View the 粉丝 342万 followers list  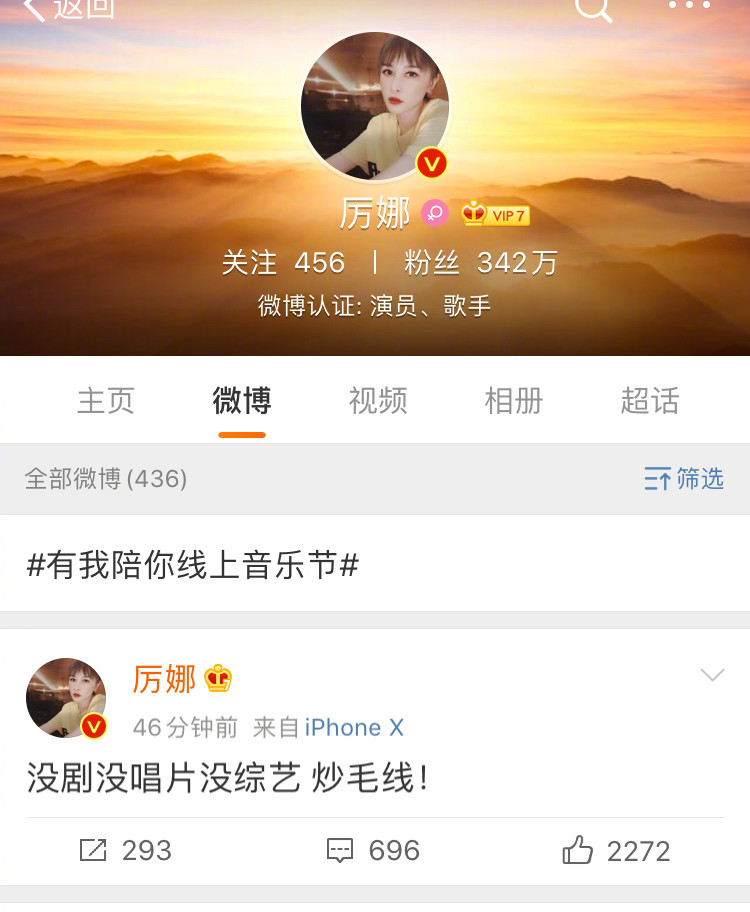point(480,263)
